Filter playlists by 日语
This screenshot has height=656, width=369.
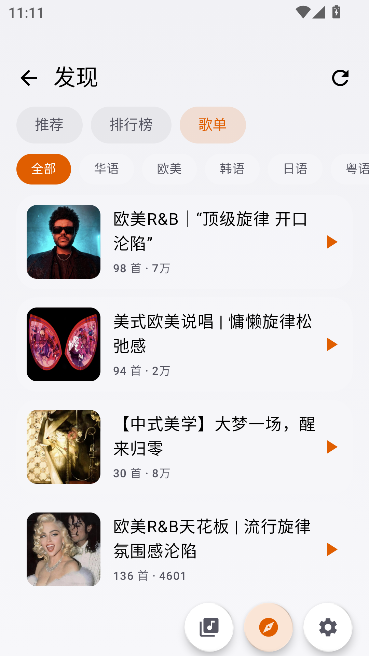[295, 169]
